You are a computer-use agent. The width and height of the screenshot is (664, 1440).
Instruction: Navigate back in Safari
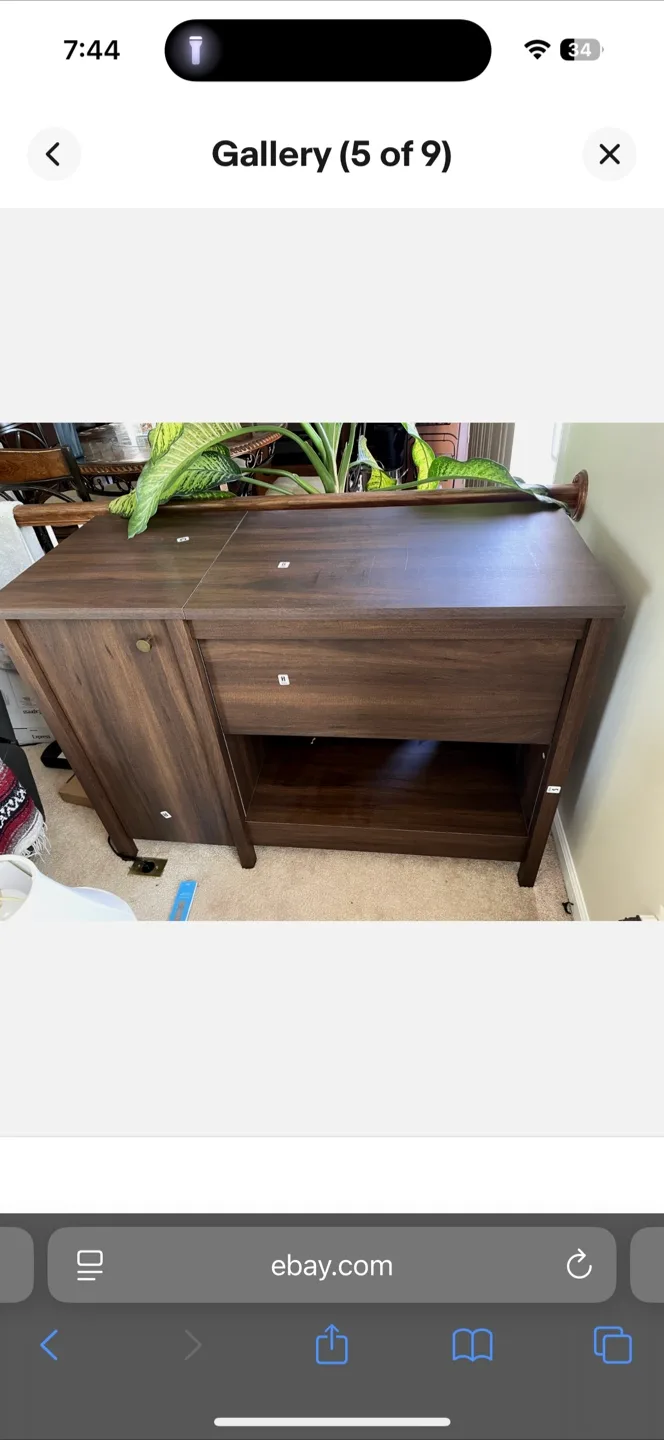49,1345
